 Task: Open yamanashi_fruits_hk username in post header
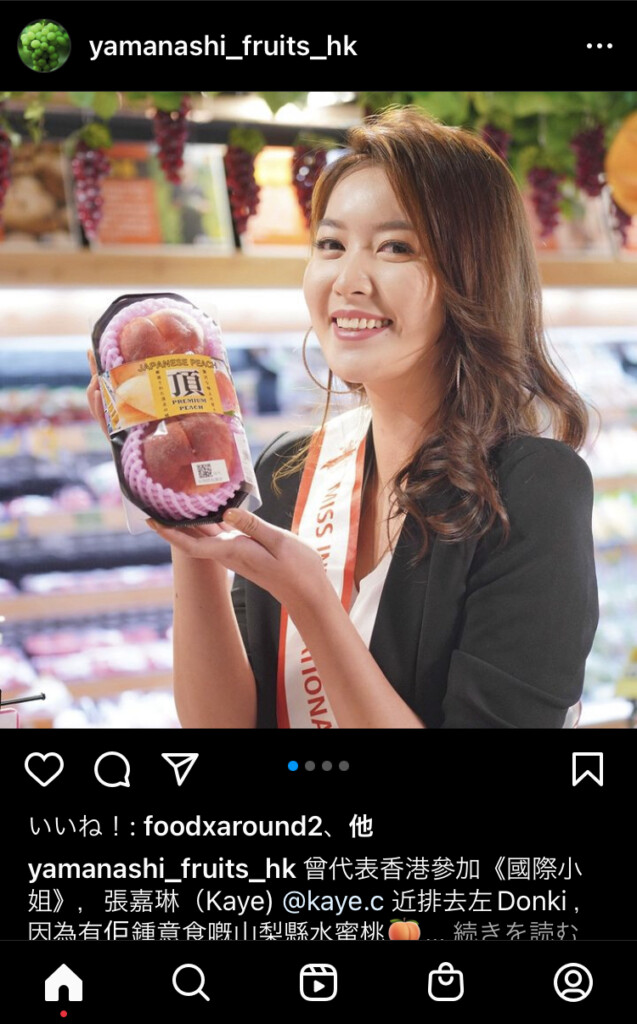[x=222, y=46]
